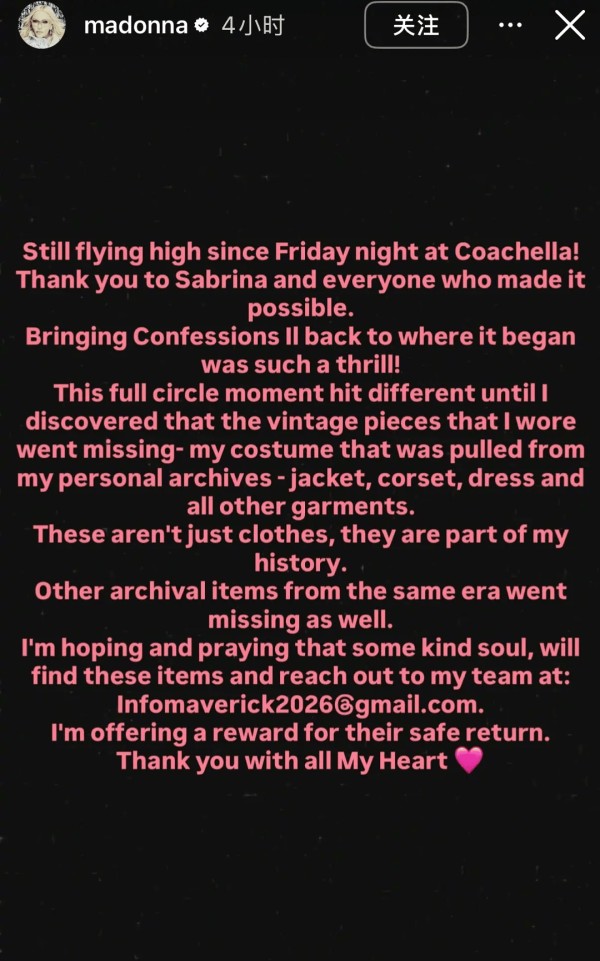Open the three-dot more options menu

click(510, 26)
